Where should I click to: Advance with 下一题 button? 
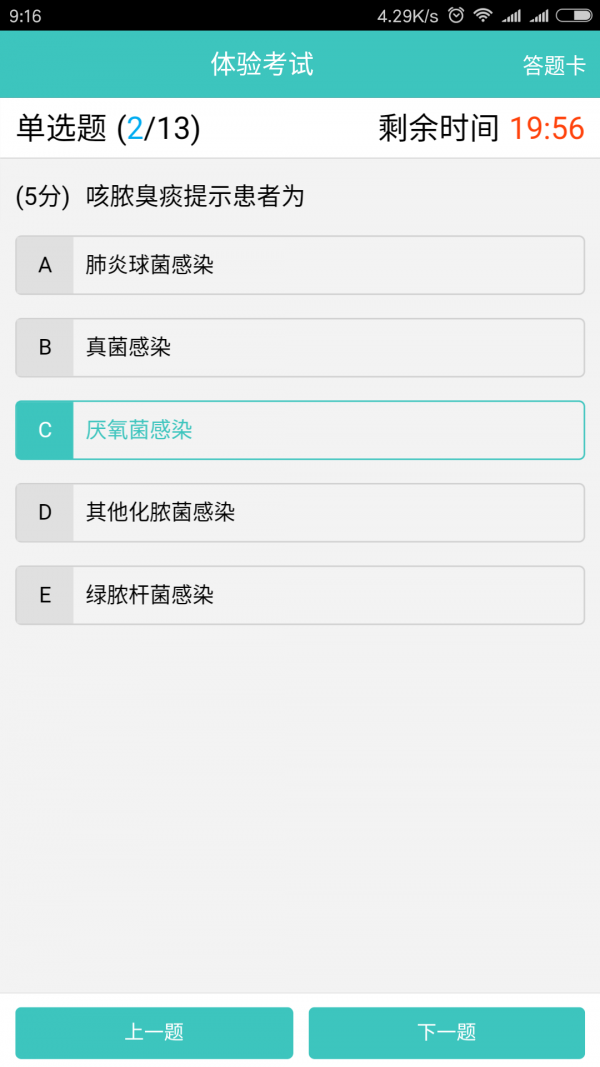click(x=446, y=1033)
